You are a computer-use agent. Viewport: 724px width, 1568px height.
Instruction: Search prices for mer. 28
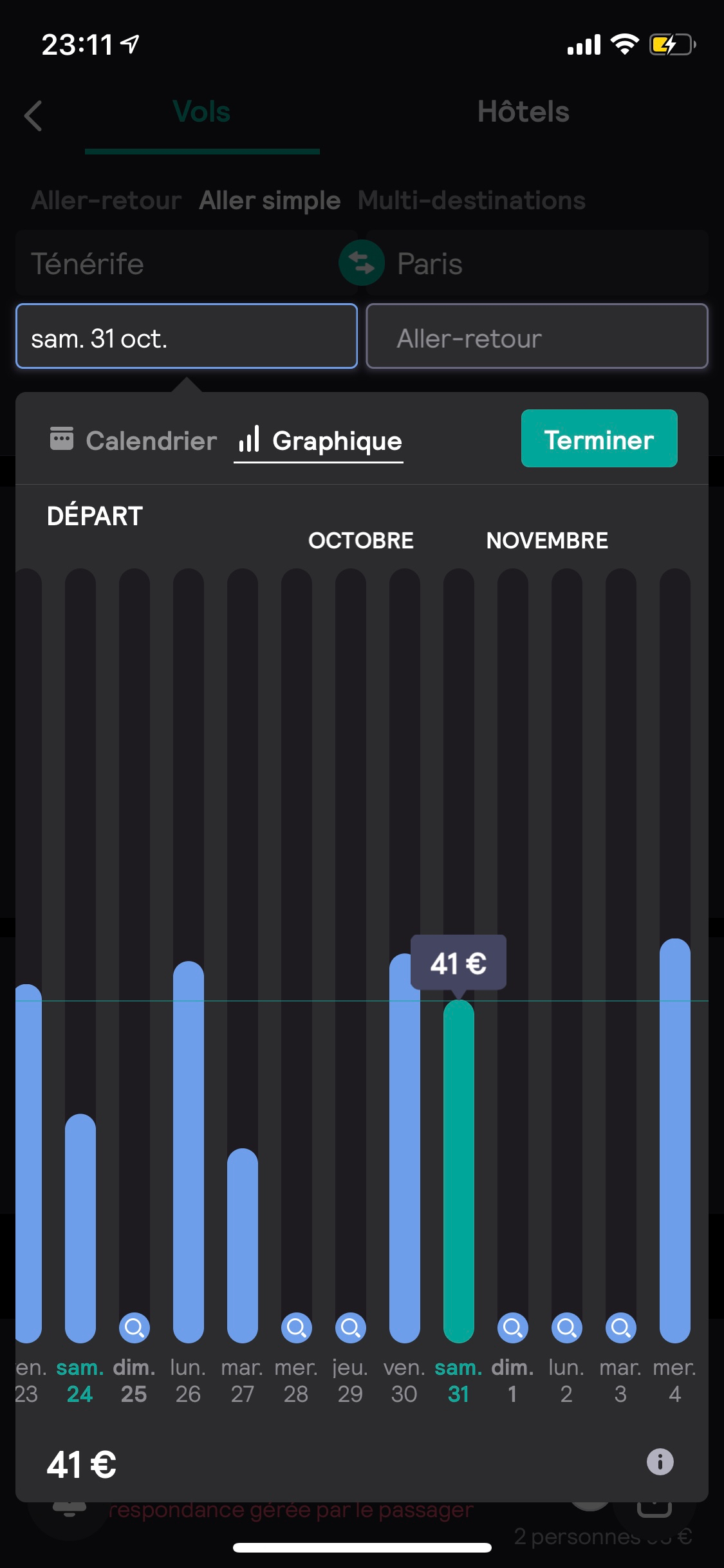[x=297, y=1327]
